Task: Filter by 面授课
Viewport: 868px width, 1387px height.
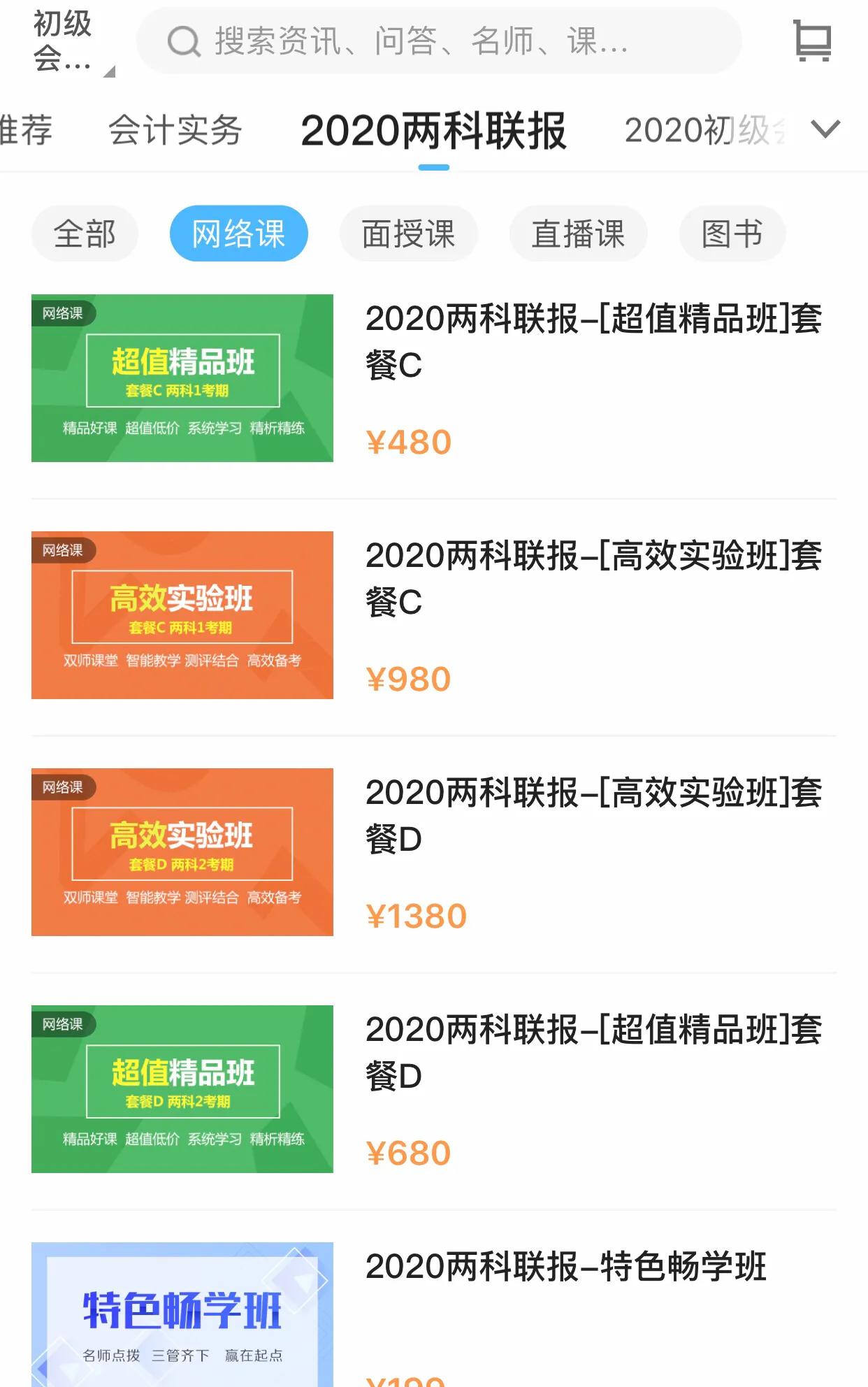Action: (x=408, y=233)
